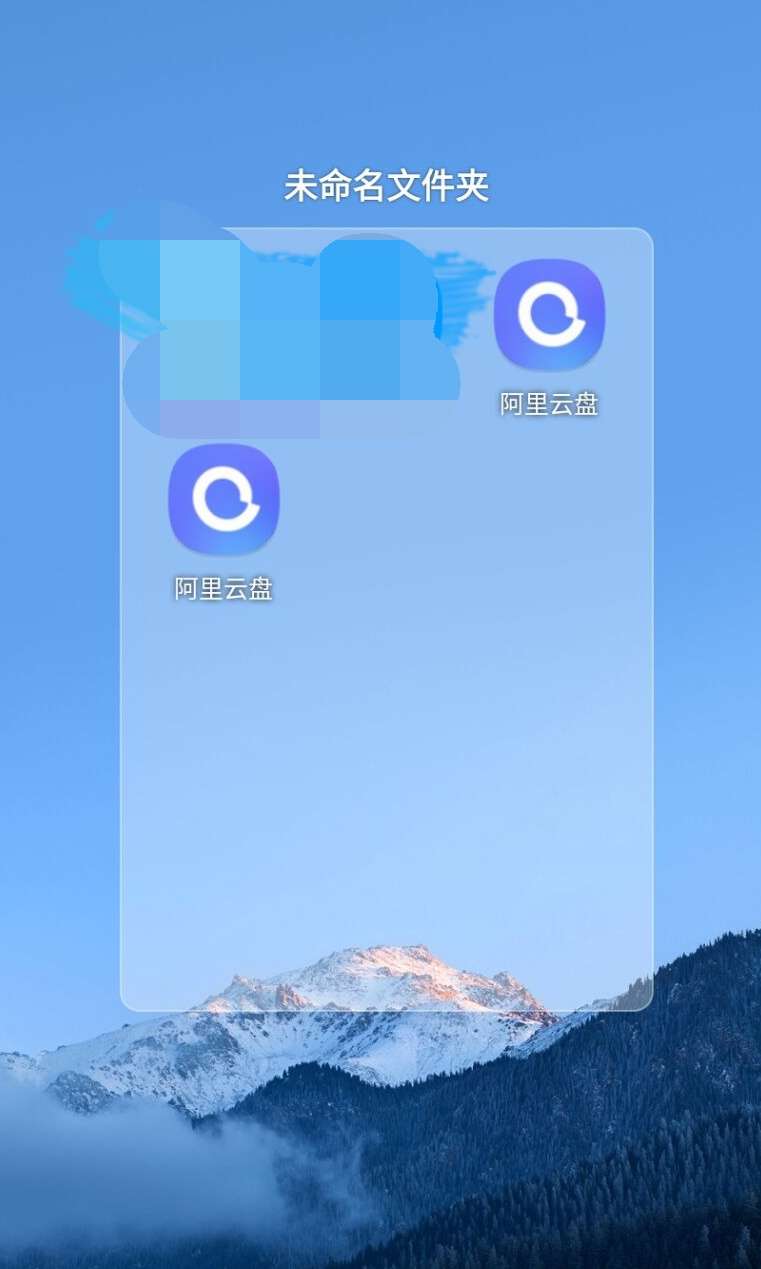Open 阿里云盘 in the folder's first row

point(549,315)
